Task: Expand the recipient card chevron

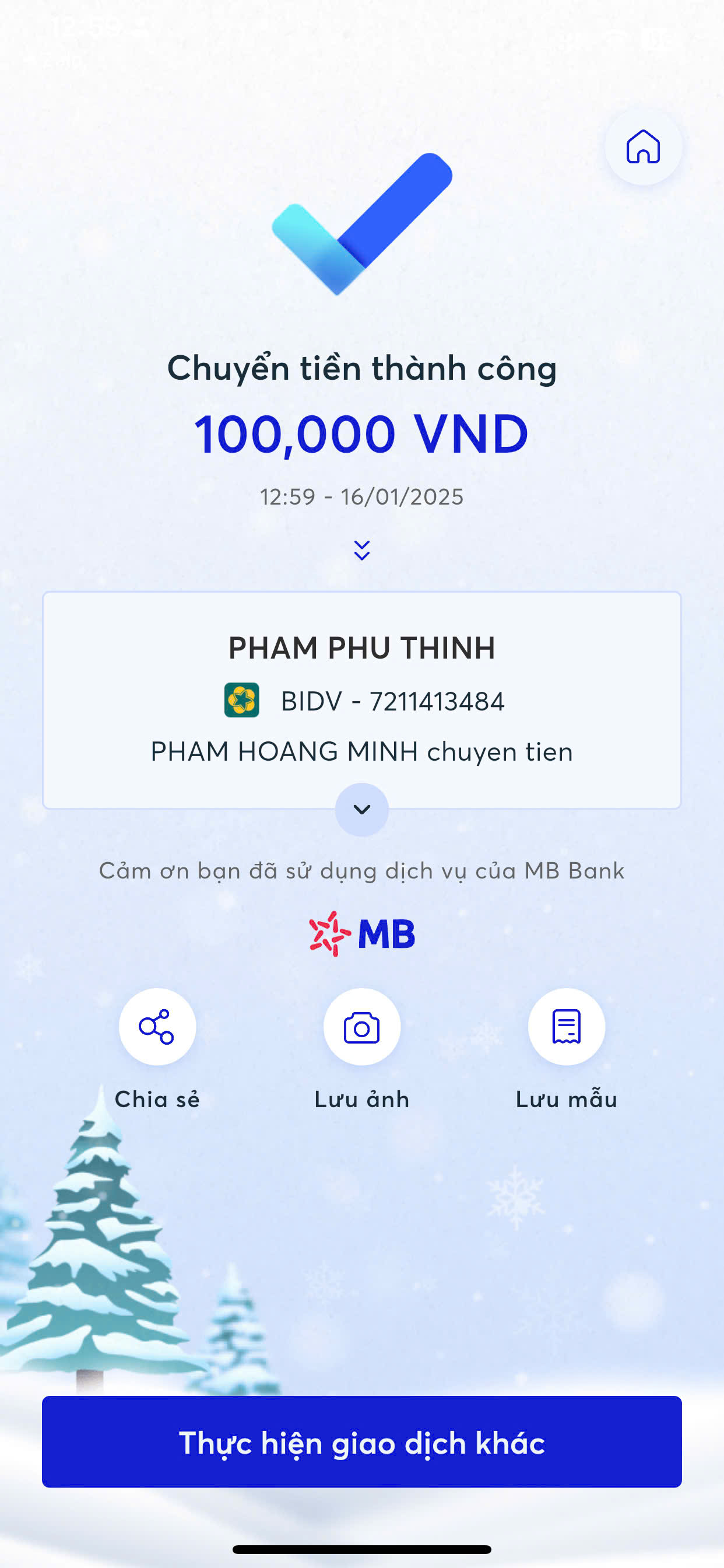Action: point(362,810)
